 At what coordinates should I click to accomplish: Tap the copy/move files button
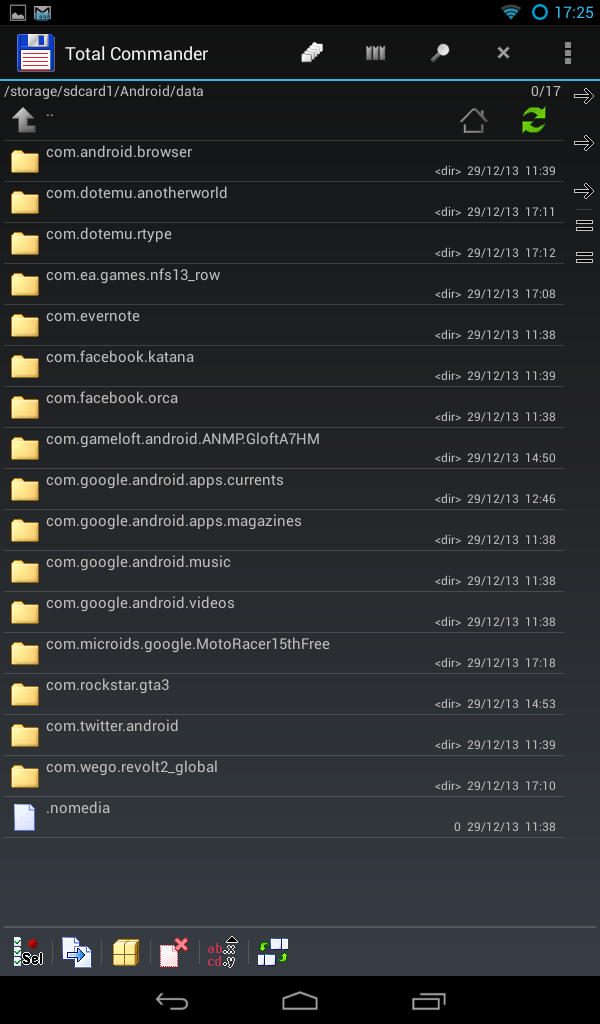pyautogui.click(x=76, y=952)
